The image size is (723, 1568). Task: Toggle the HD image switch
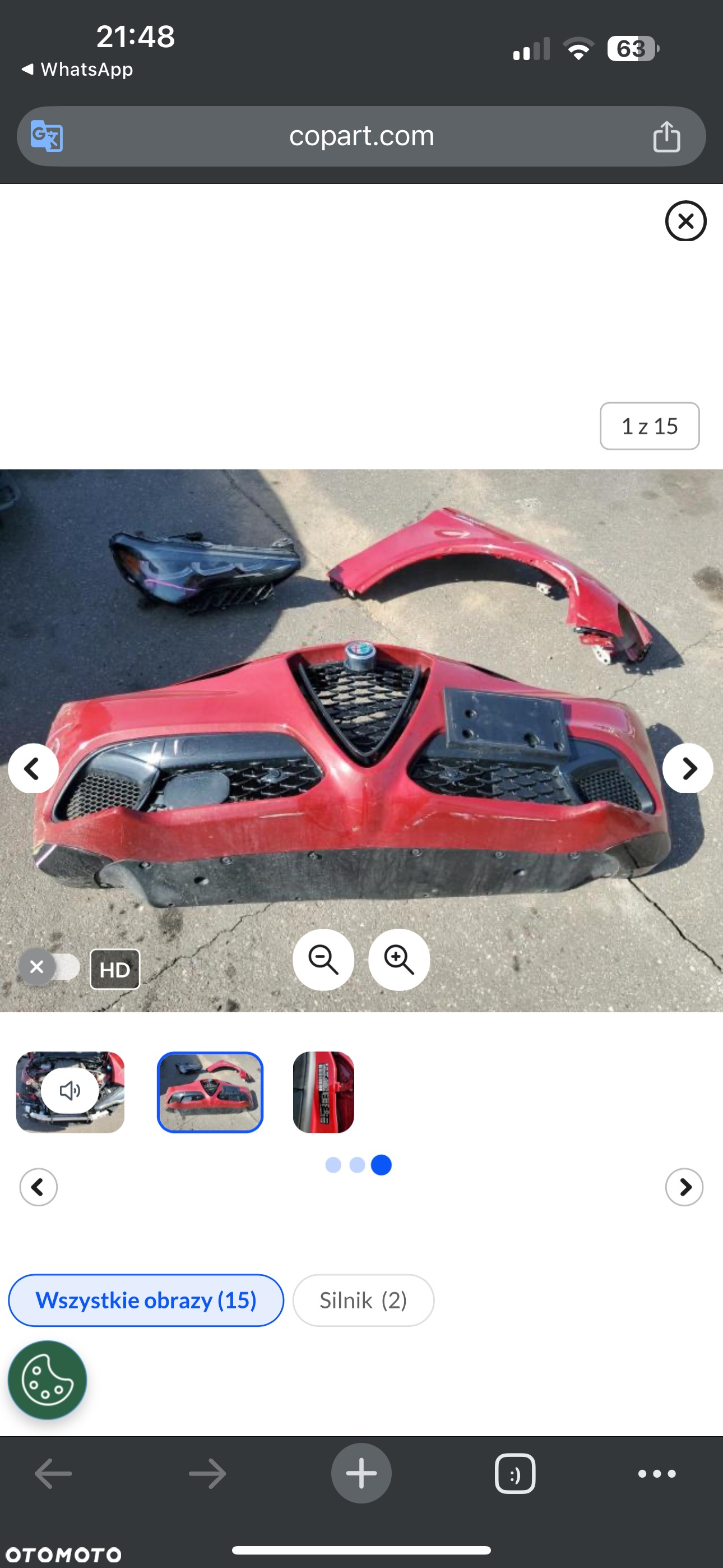click(50, 967)
